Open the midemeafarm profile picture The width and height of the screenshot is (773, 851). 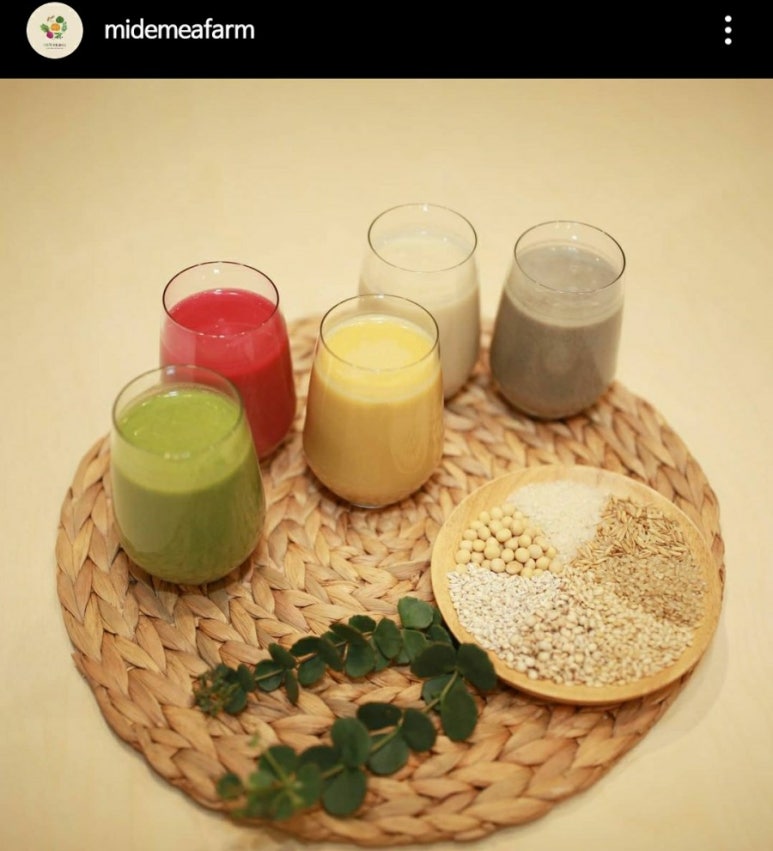(x=54, y=30)
